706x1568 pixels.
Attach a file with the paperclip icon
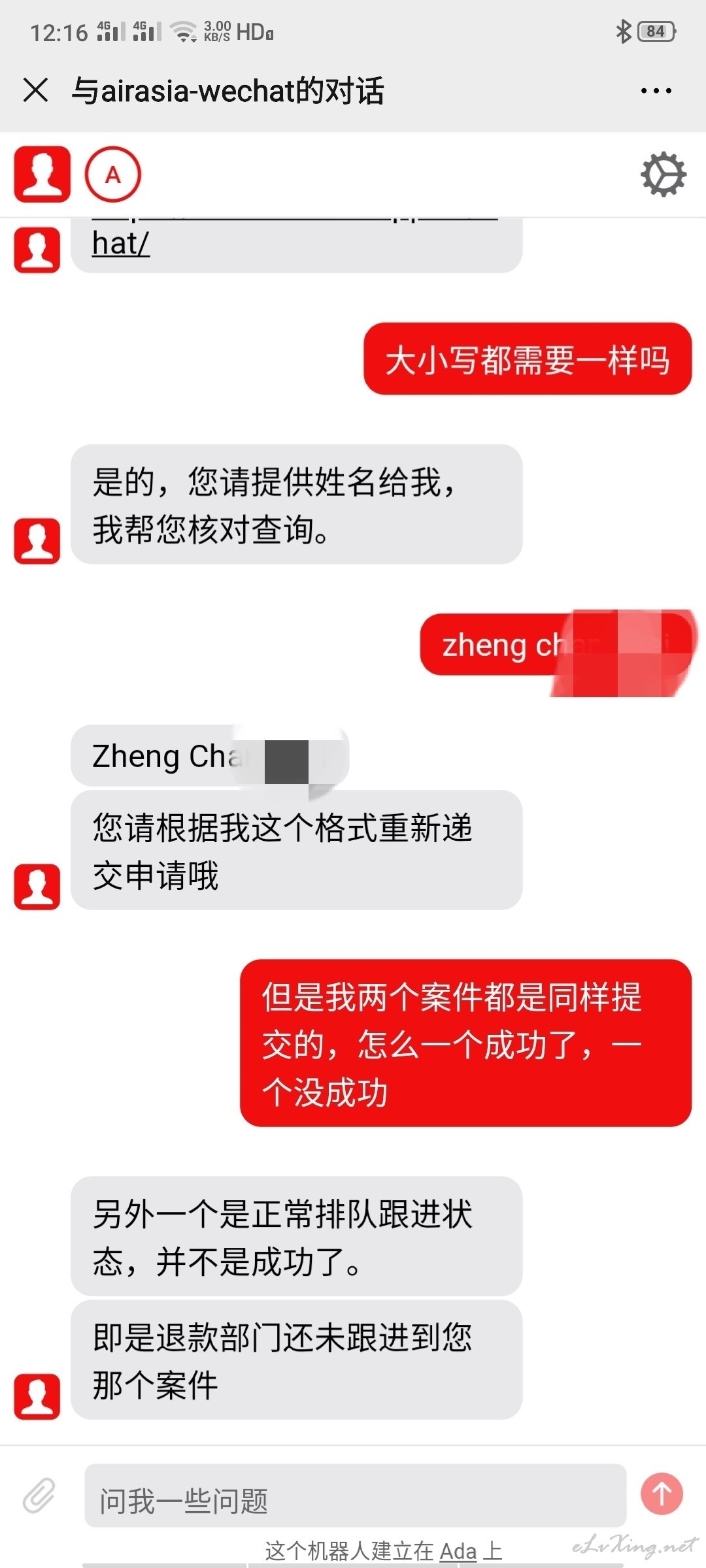pyautogui.click(x=39, y=1495)
